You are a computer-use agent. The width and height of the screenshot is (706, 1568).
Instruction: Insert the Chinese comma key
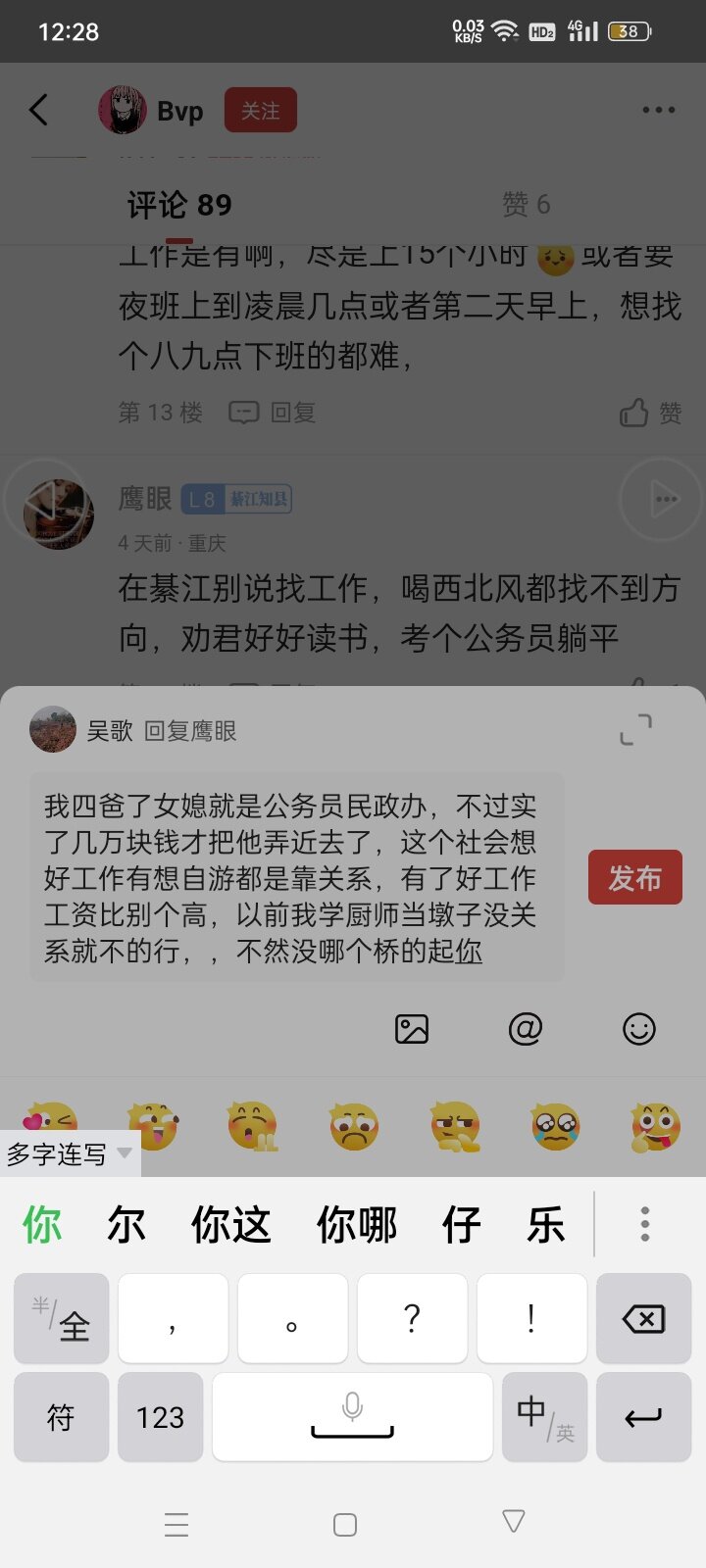point(173,1319)
